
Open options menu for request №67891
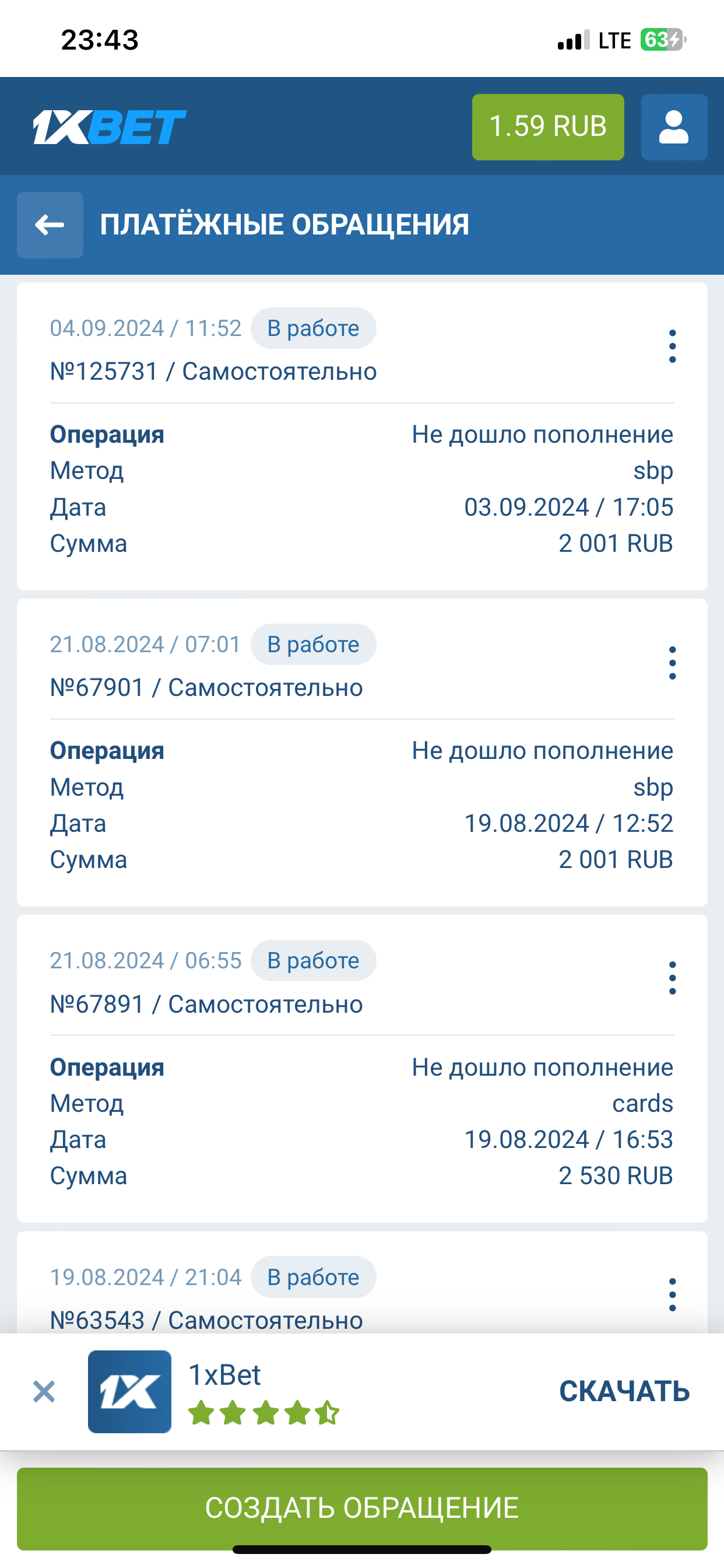672,978
